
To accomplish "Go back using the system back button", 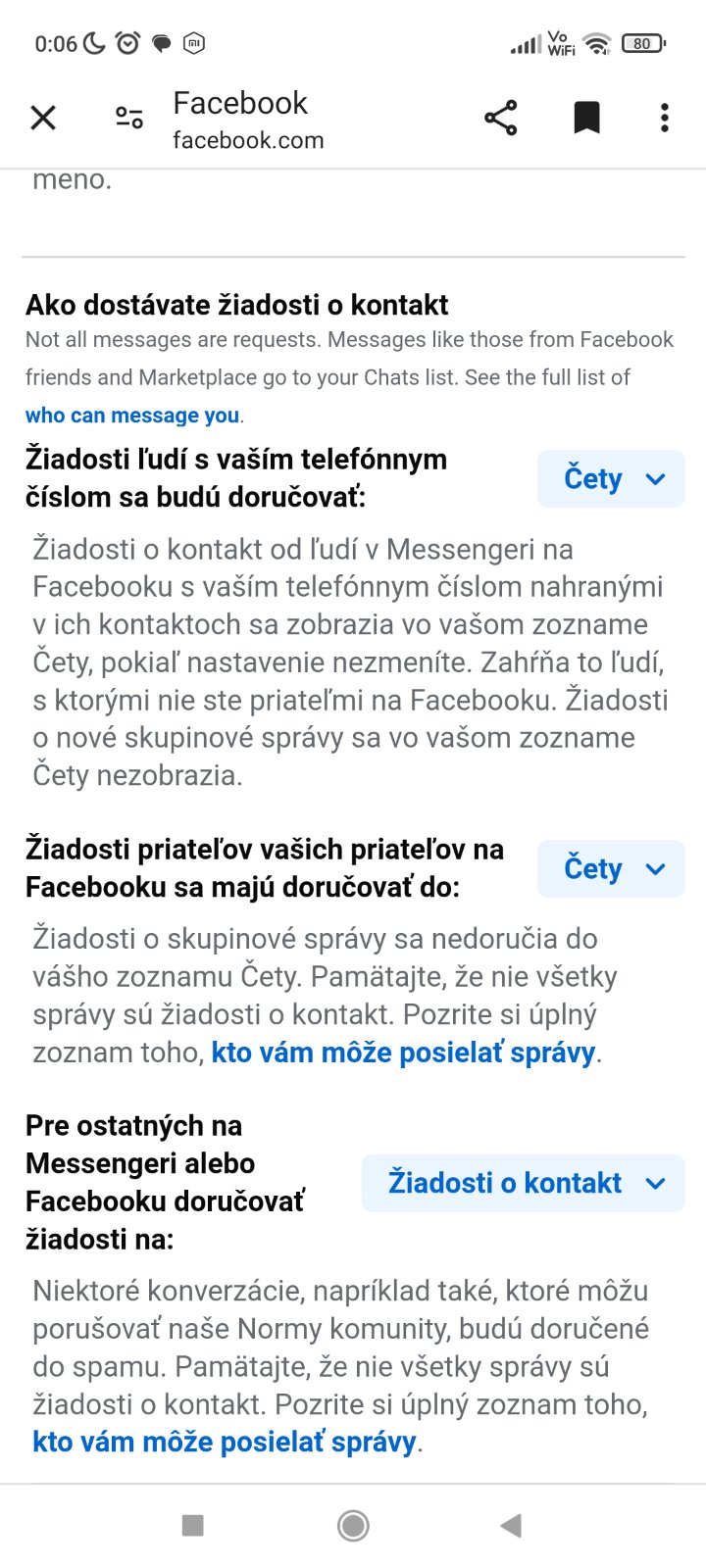I will (511, 1525).
